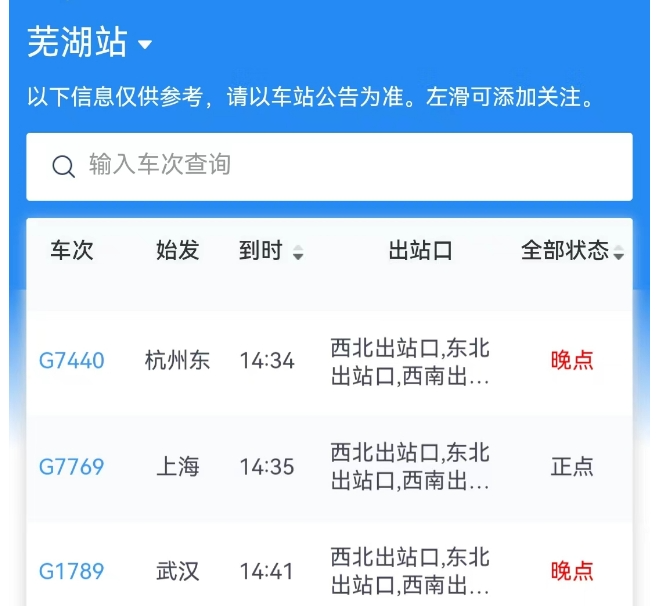Sort the list by 到时
This screenshot has width=660, height=606.
point(270,252)
